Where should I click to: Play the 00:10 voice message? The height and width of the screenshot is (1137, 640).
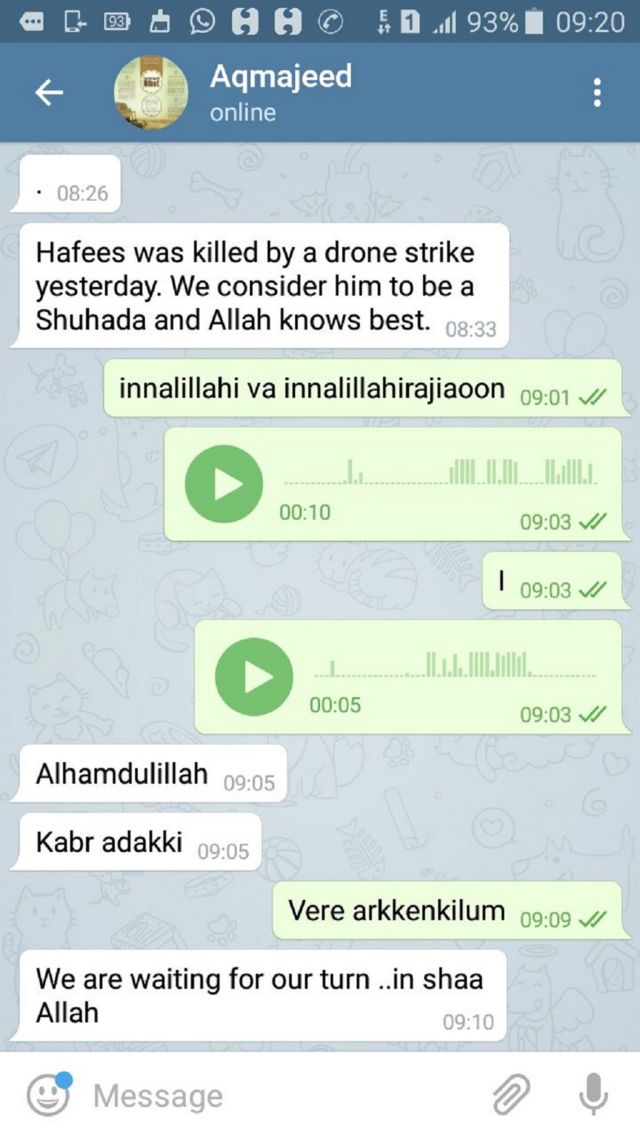[x=224, y=484]
